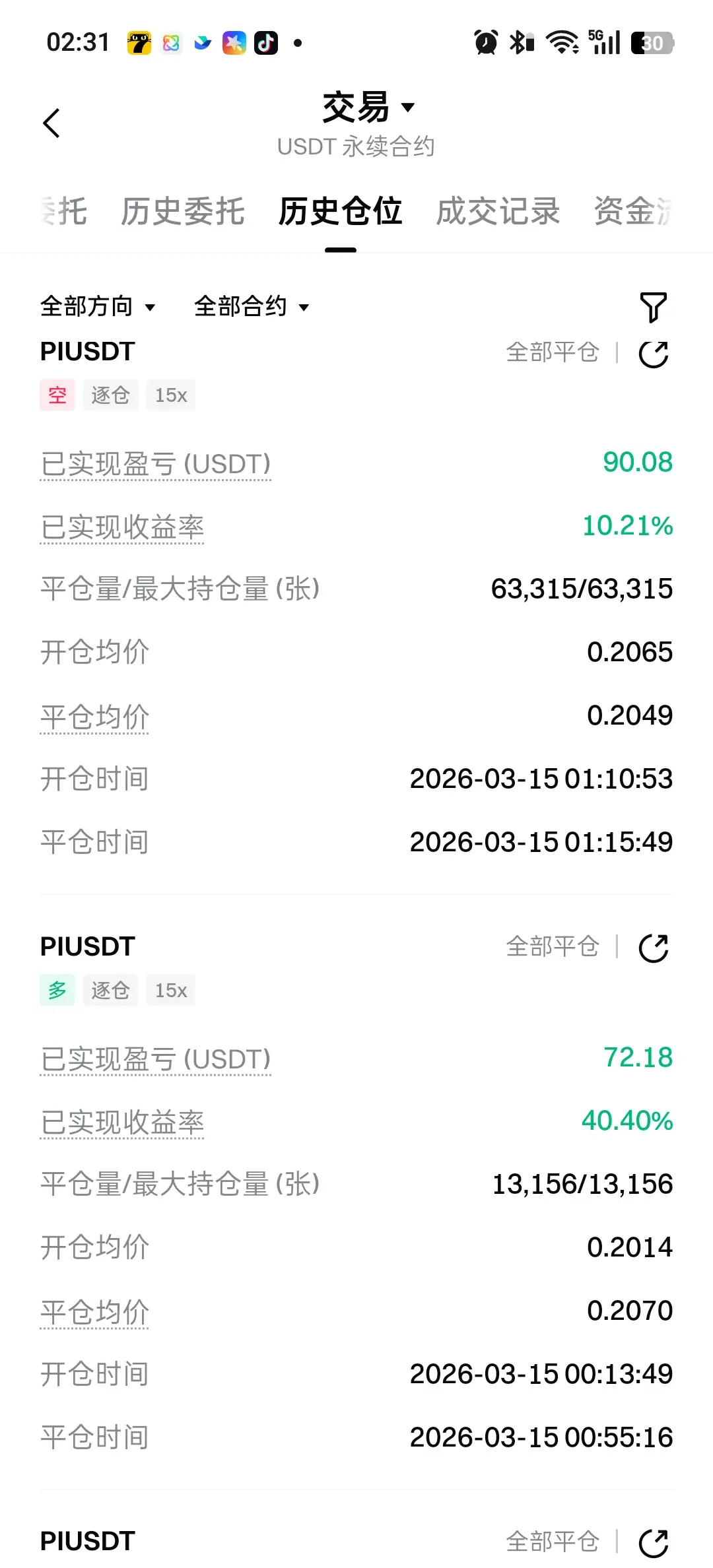Open the 全部方向 direction dropdown
The height and width of the screenshot is (1568, 713).
(98, 307)
